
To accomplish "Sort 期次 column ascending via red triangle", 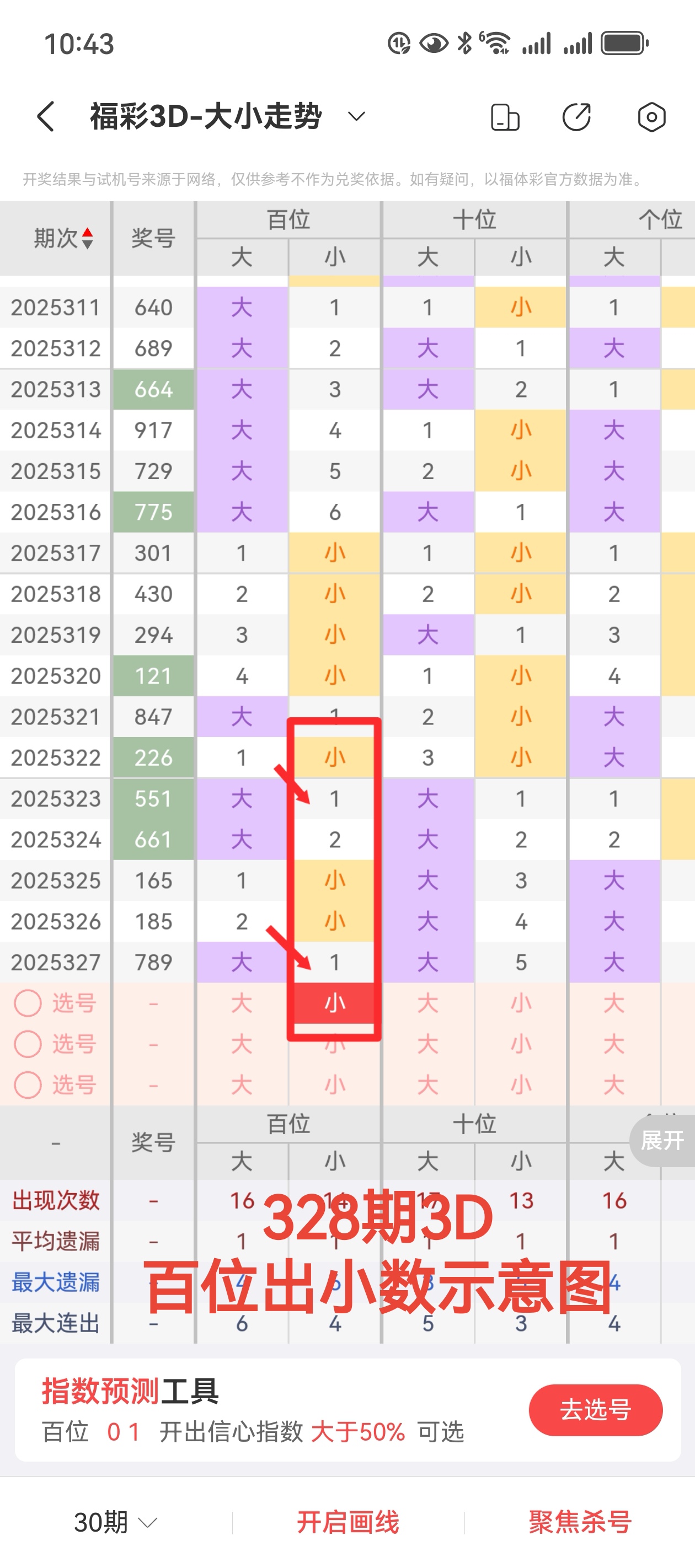I will (87, 232).
